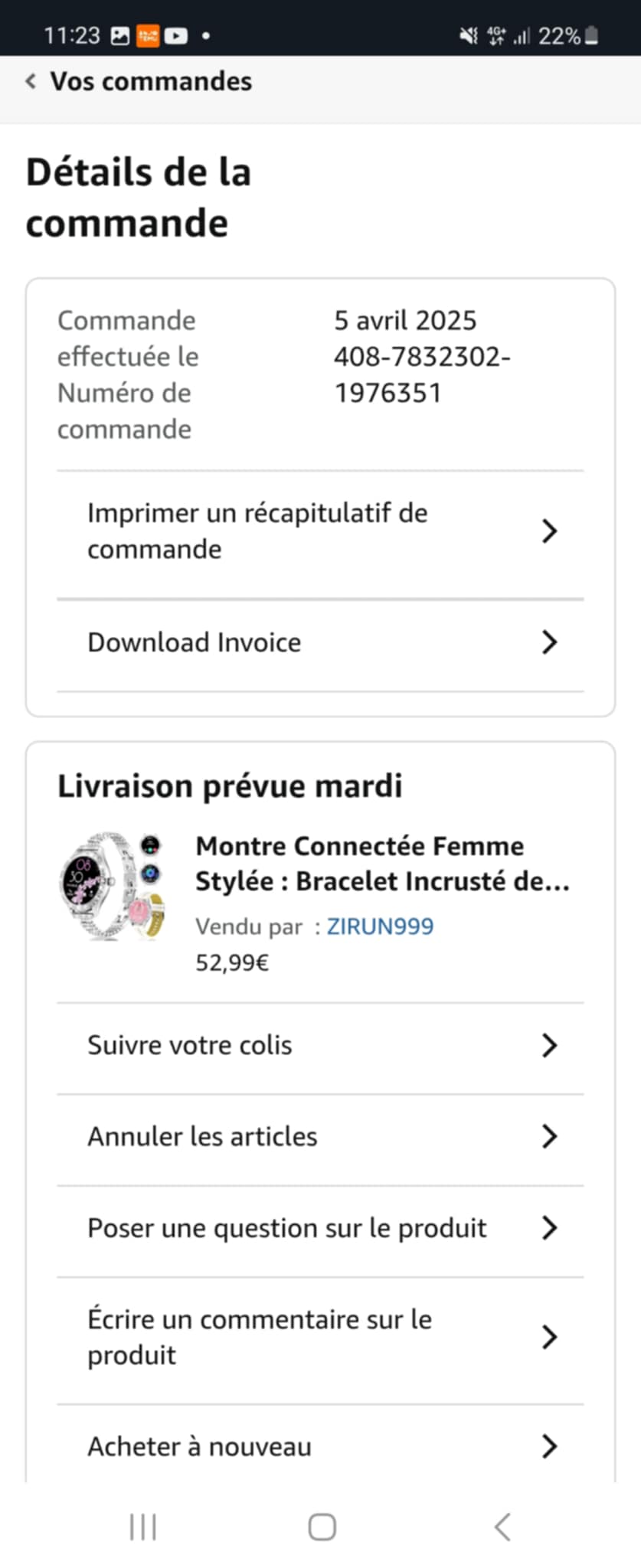Tap the system home button
This screenshot has width=641, height=1568.
coord(322,1527)
